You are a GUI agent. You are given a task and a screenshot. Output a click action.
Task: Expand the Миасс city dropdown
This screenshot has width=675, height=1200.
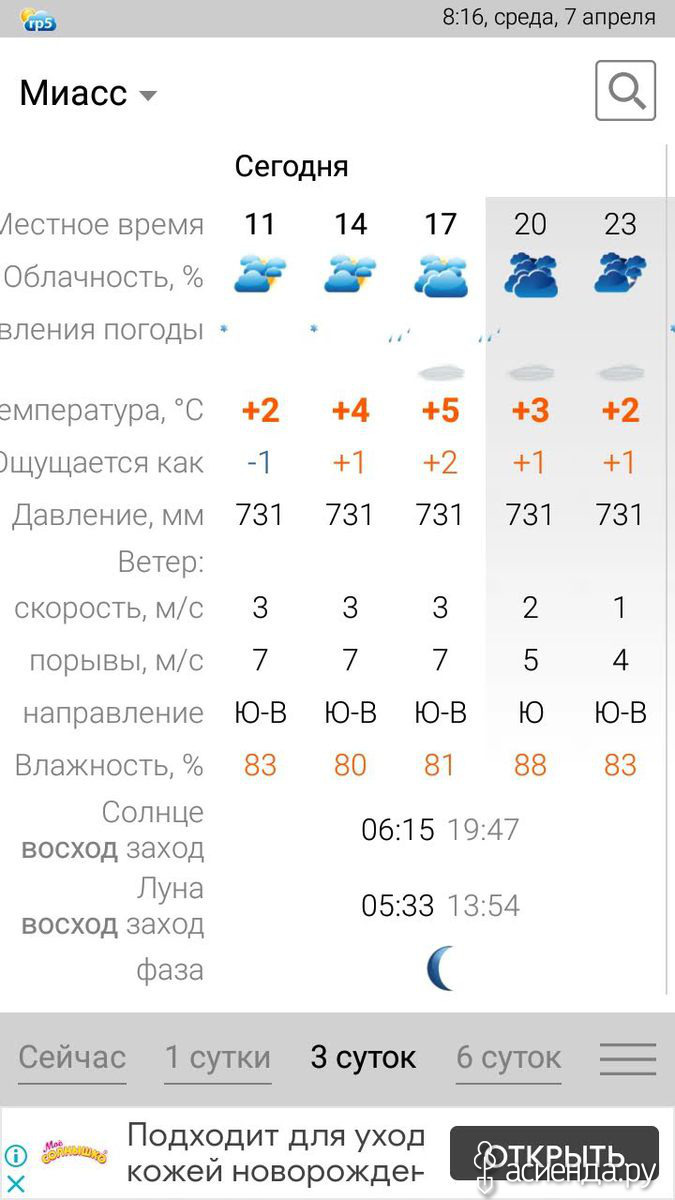89,94
